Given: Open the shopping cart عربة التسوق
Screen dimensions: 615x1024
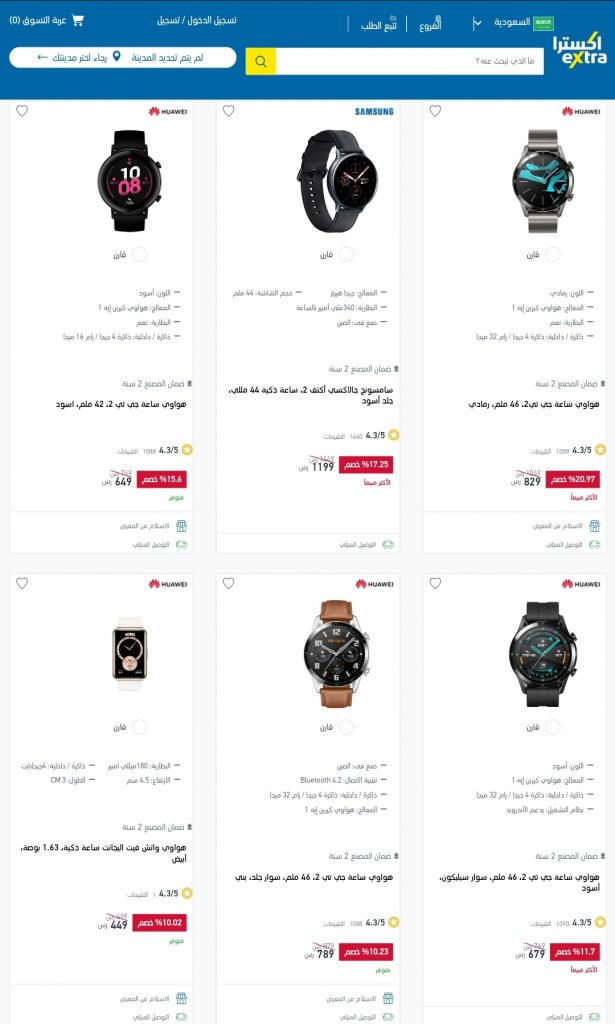Looking at the screenshot, I should point(46,20).
